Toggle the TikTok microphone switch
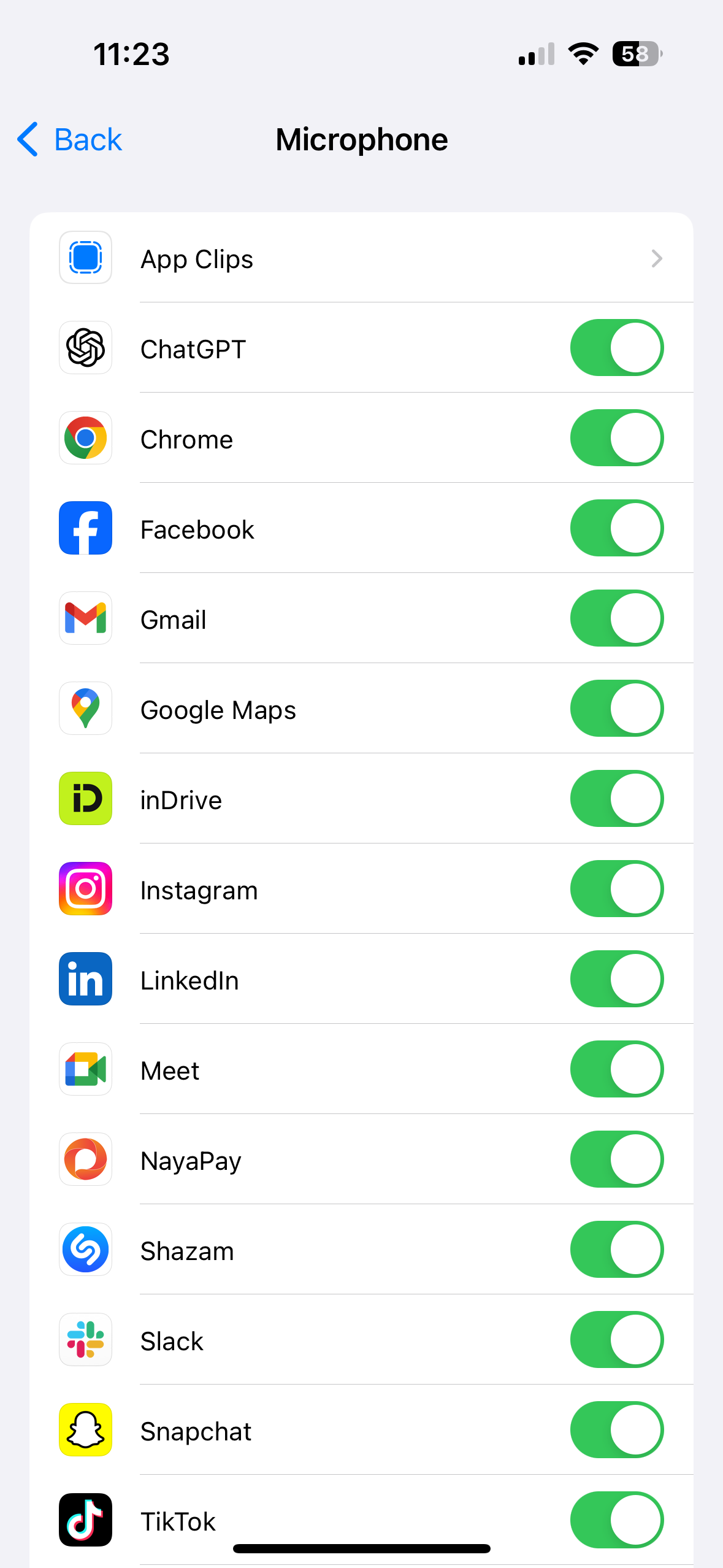This screenshot has height=1568, width=723. [616, 1520]
